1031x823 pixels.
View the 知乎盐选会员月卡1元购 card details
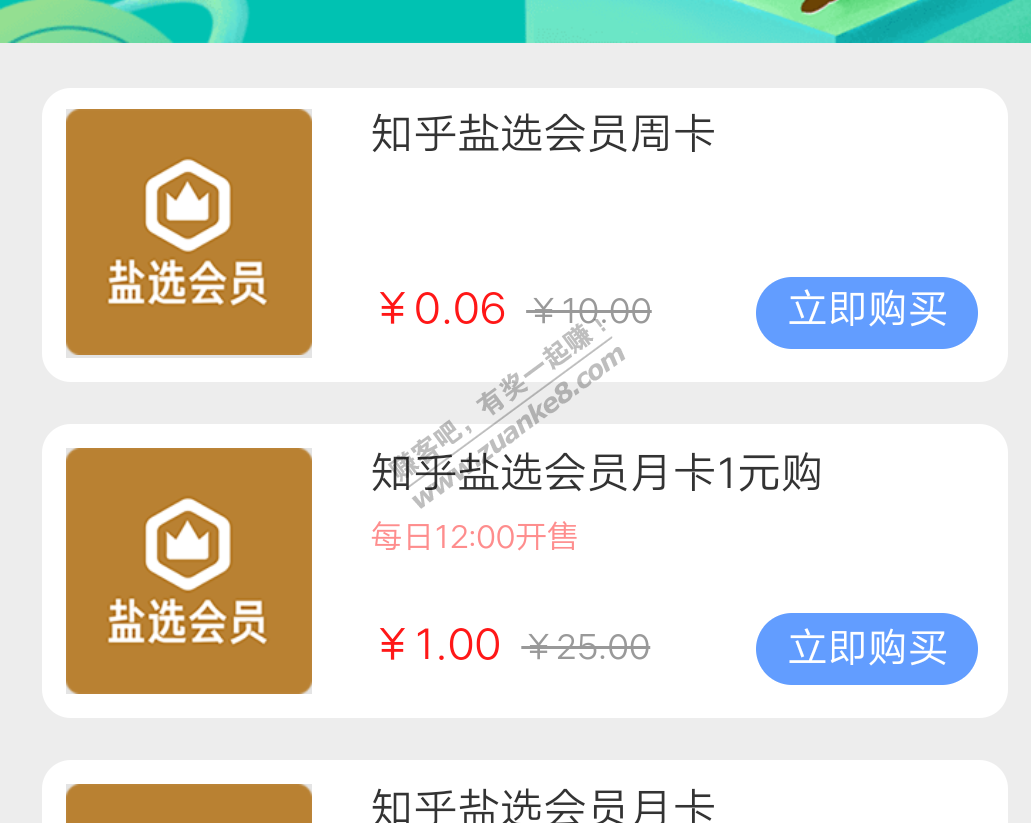pyautogui.click(x=596, y=473)
